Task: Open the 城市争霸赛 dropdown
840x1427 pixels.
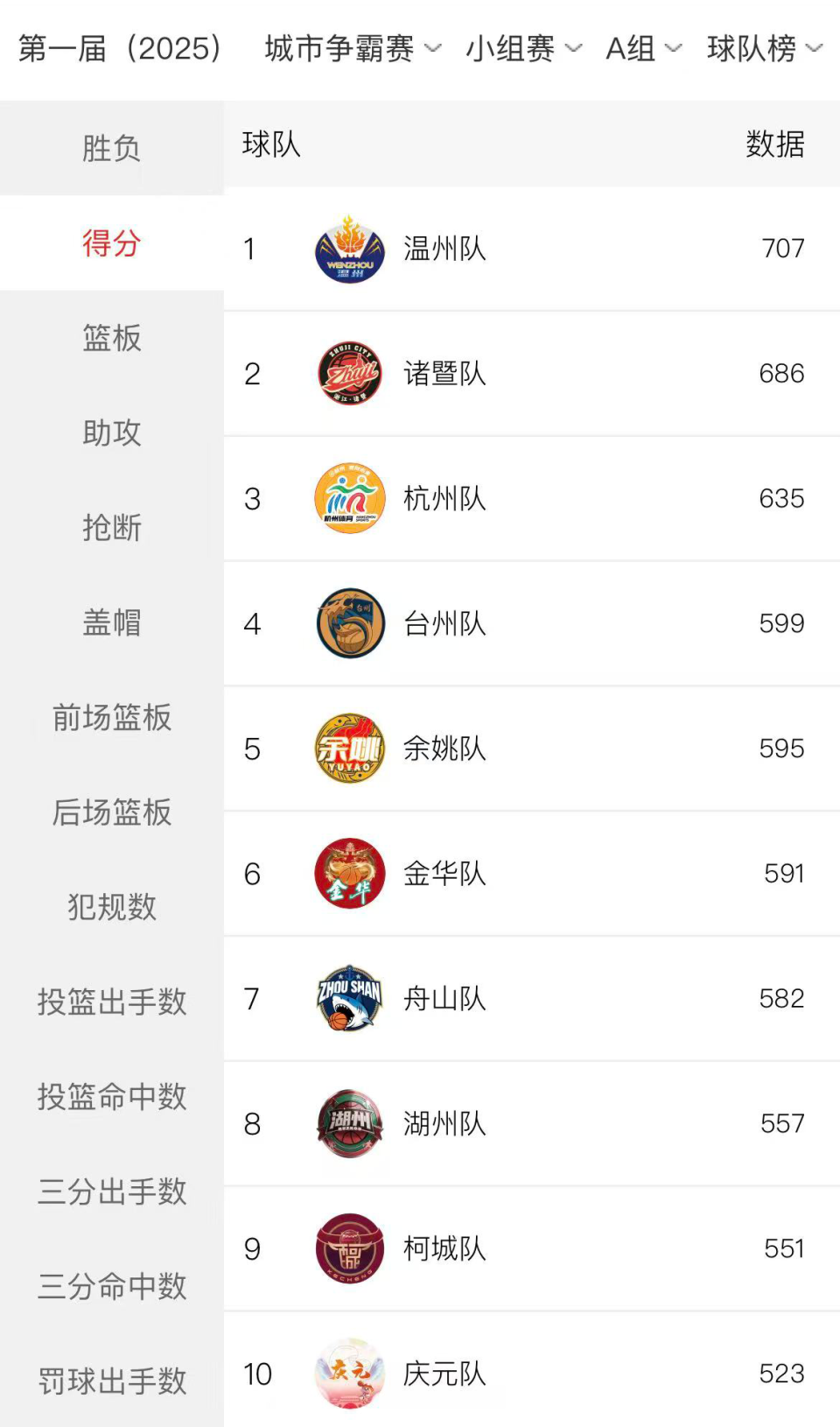Action: coord(352,49)
